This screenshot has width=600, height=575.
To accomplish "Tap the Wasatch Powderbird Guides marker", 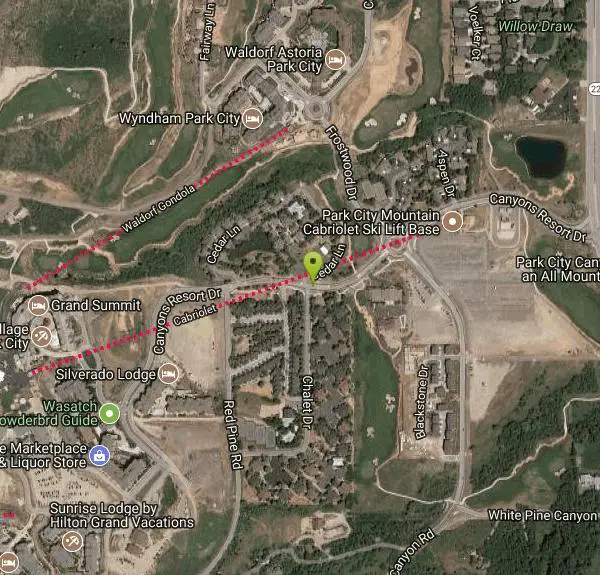I will 110,413.
